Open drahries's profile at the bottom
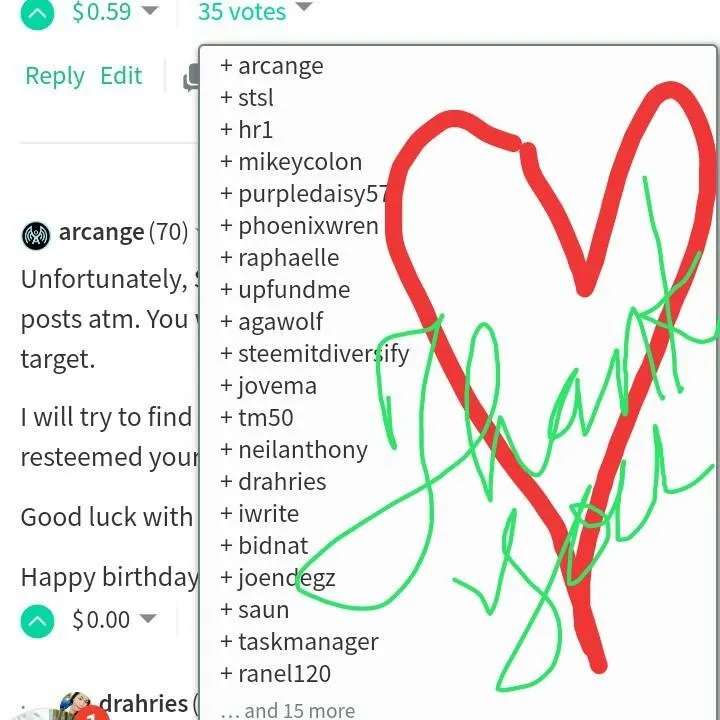 click(143, 703)
